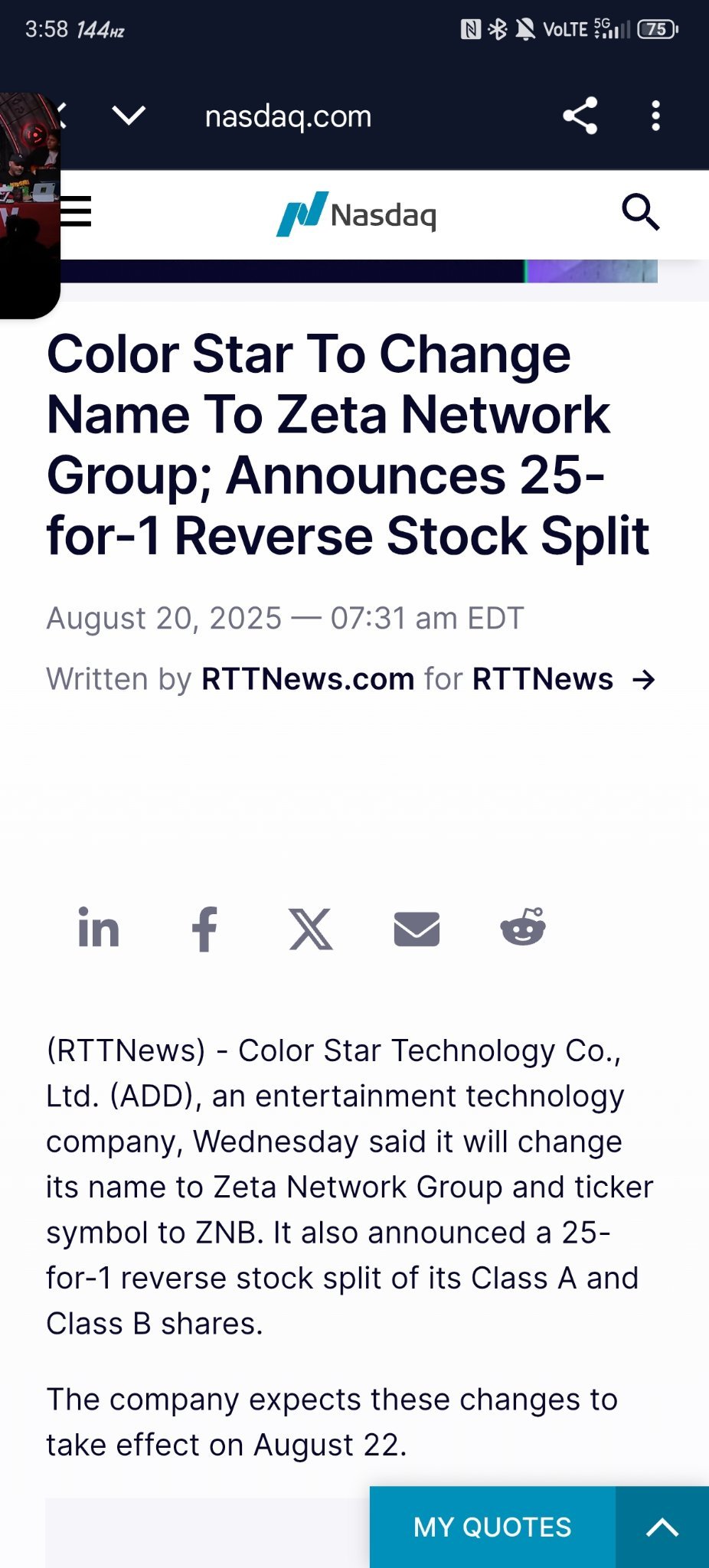Open My Quotes panel

(492, 1527)
